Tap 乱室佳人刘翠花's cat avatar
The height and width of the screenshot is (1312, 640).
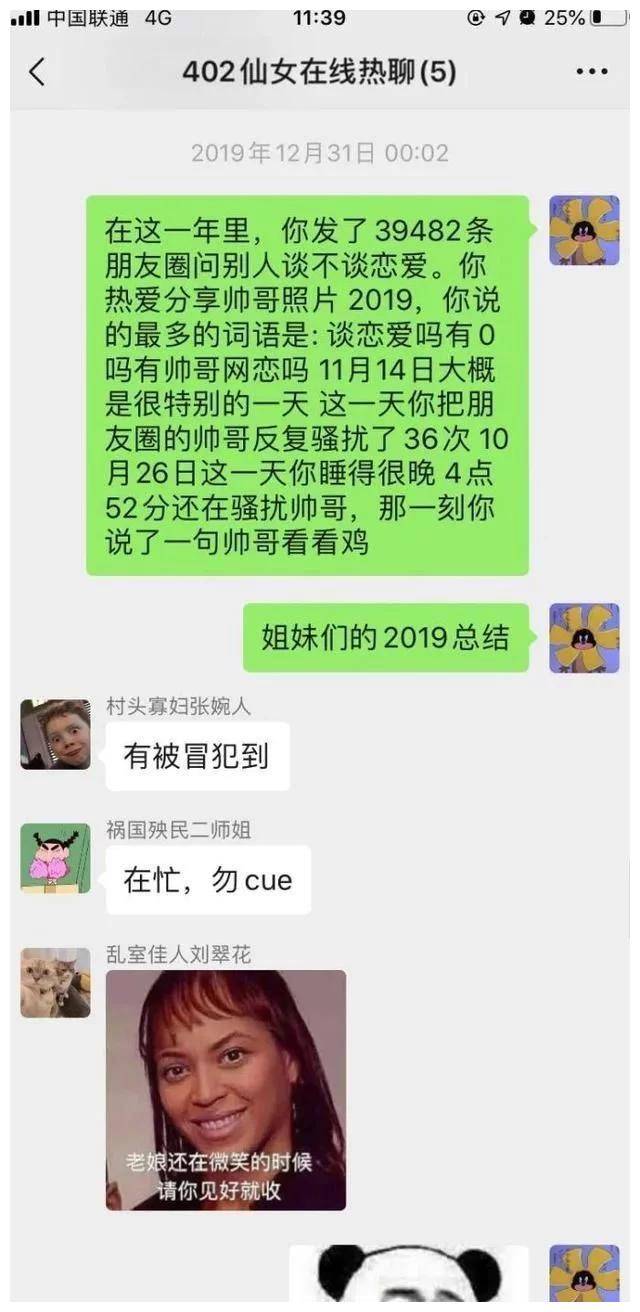tap(55, 982)
